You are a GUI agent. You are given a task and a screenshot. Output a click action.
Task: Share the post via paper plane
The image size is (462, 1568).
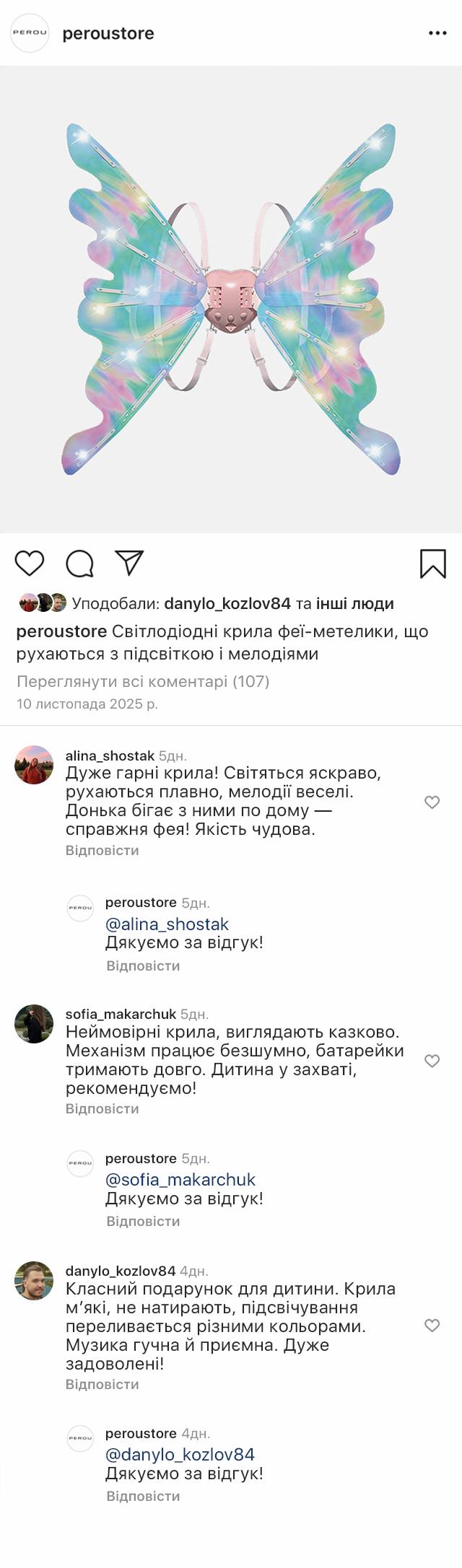(x=130, y=563)
